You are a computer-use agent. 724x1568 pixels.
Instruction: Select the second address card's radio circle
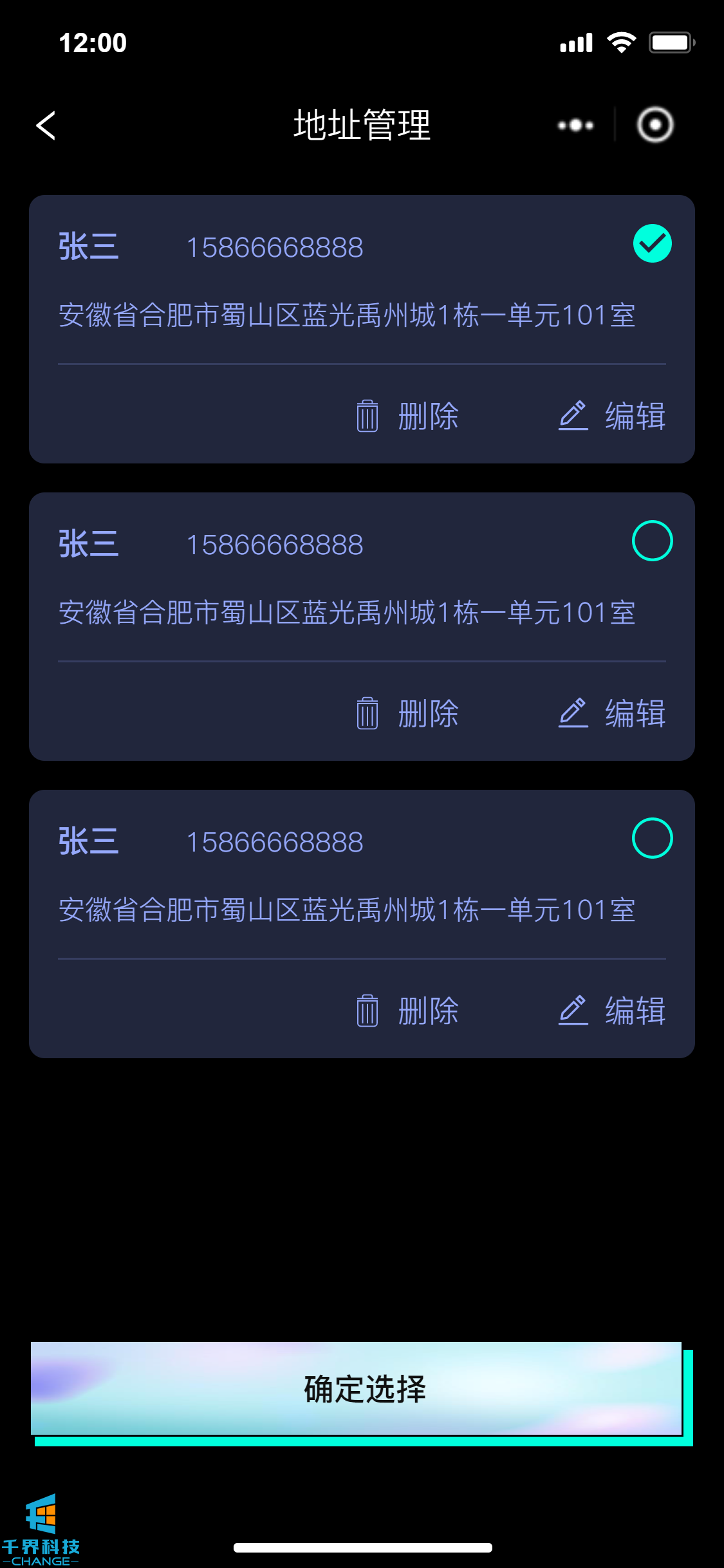652,541
